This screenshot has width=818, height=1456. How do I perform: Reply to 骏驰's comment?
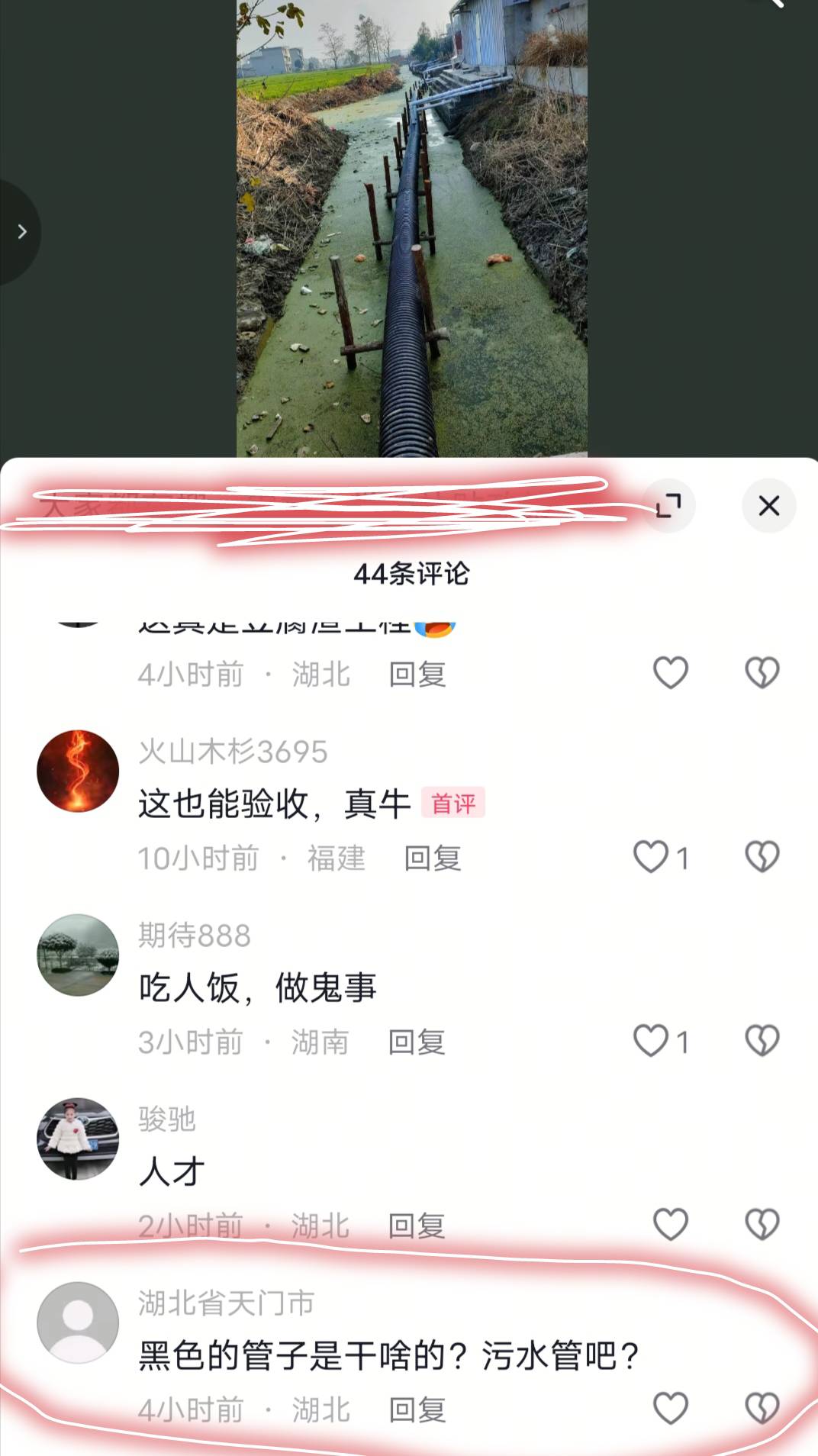417,1226
